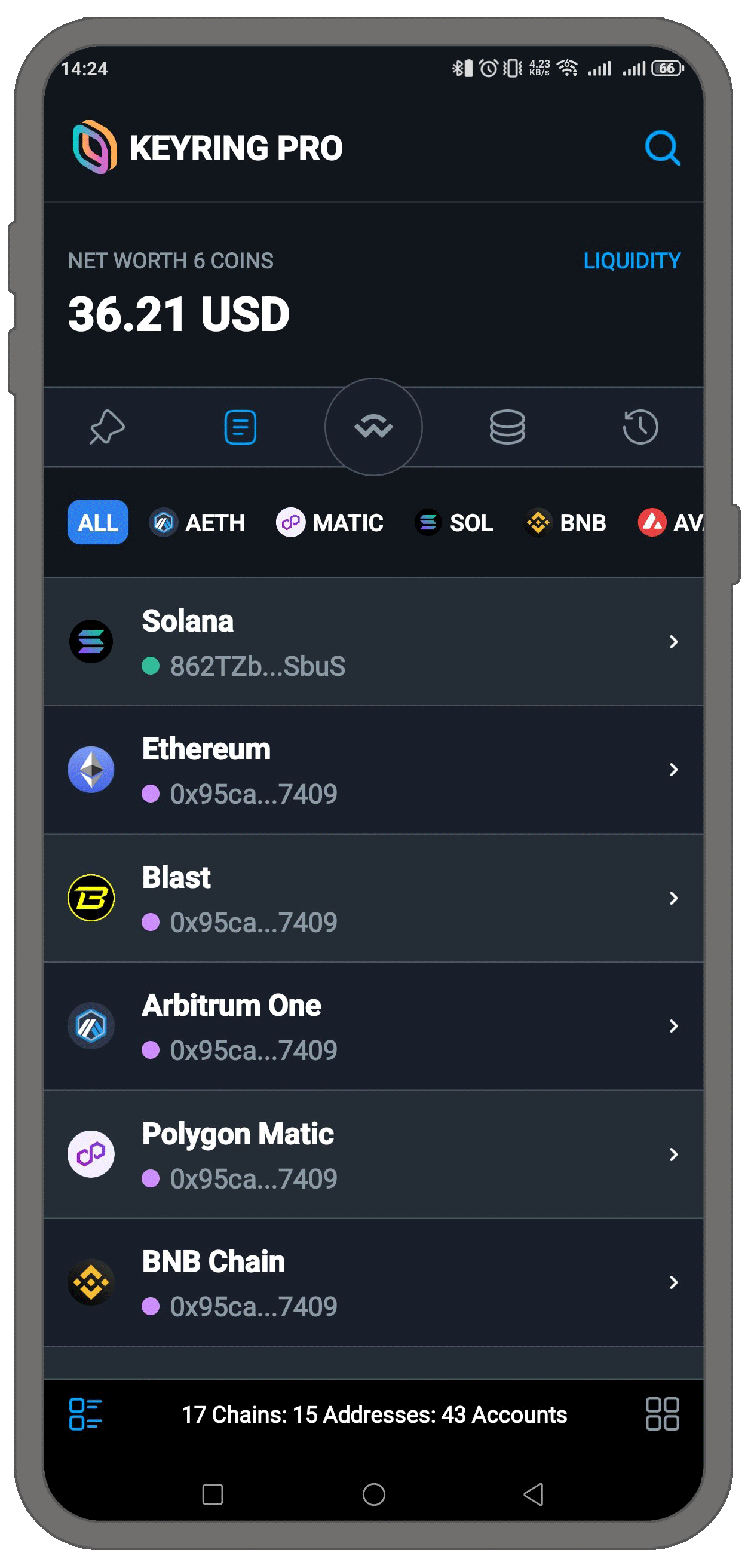The image size is (748, 1568).
Task: Open the Ethereum account row
Action: pyautogui.click(x=373, y=770)
